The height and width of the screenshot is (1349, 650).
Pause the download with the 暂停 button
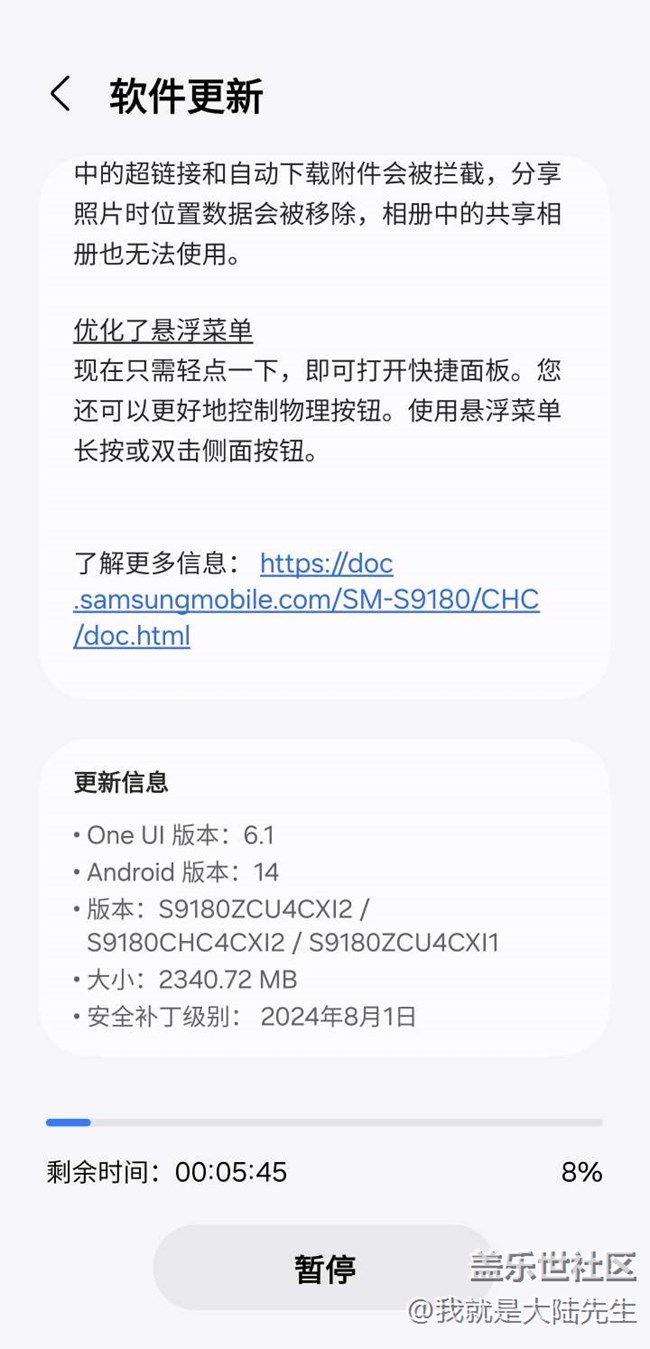[x=325, y=1268]
